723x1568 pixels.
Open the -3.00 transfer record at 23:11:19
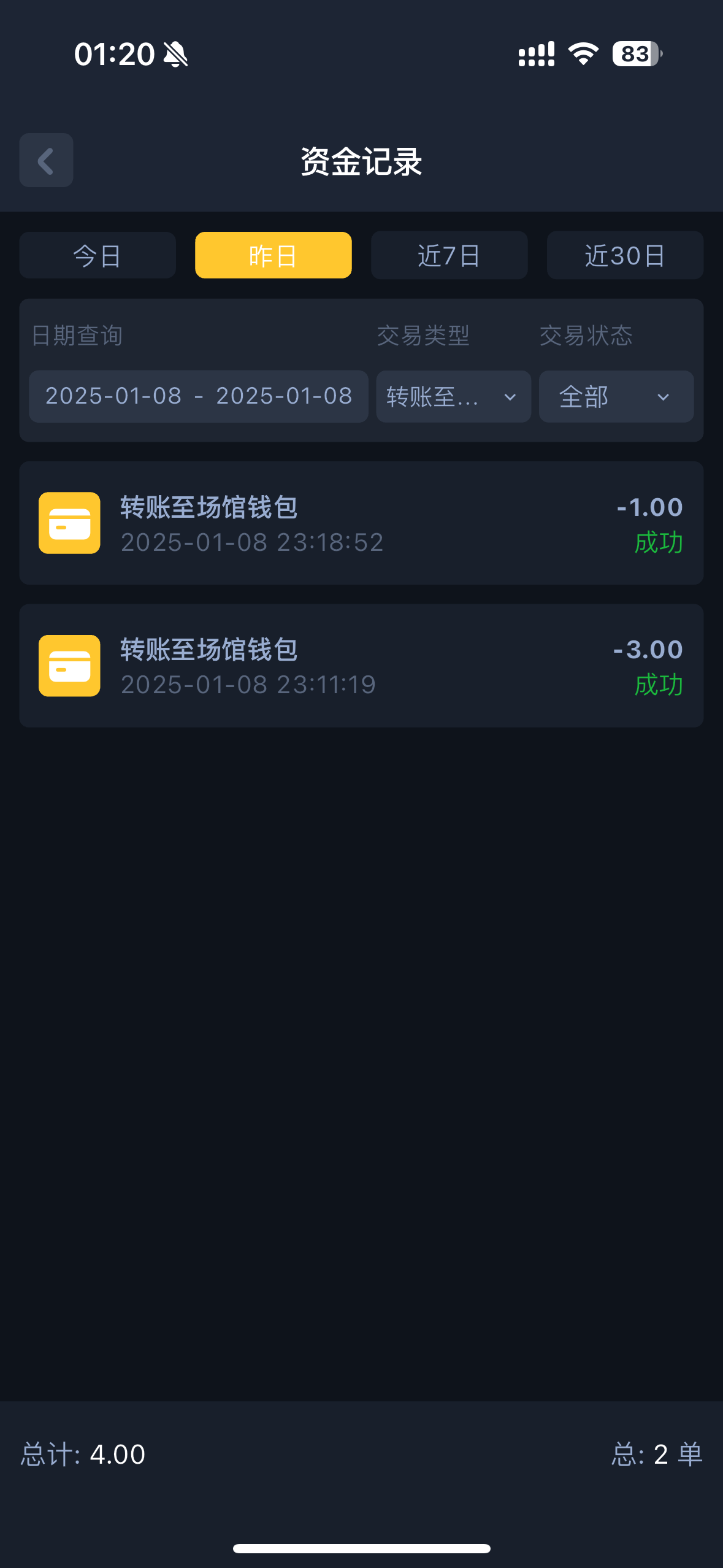pos(361,666)
